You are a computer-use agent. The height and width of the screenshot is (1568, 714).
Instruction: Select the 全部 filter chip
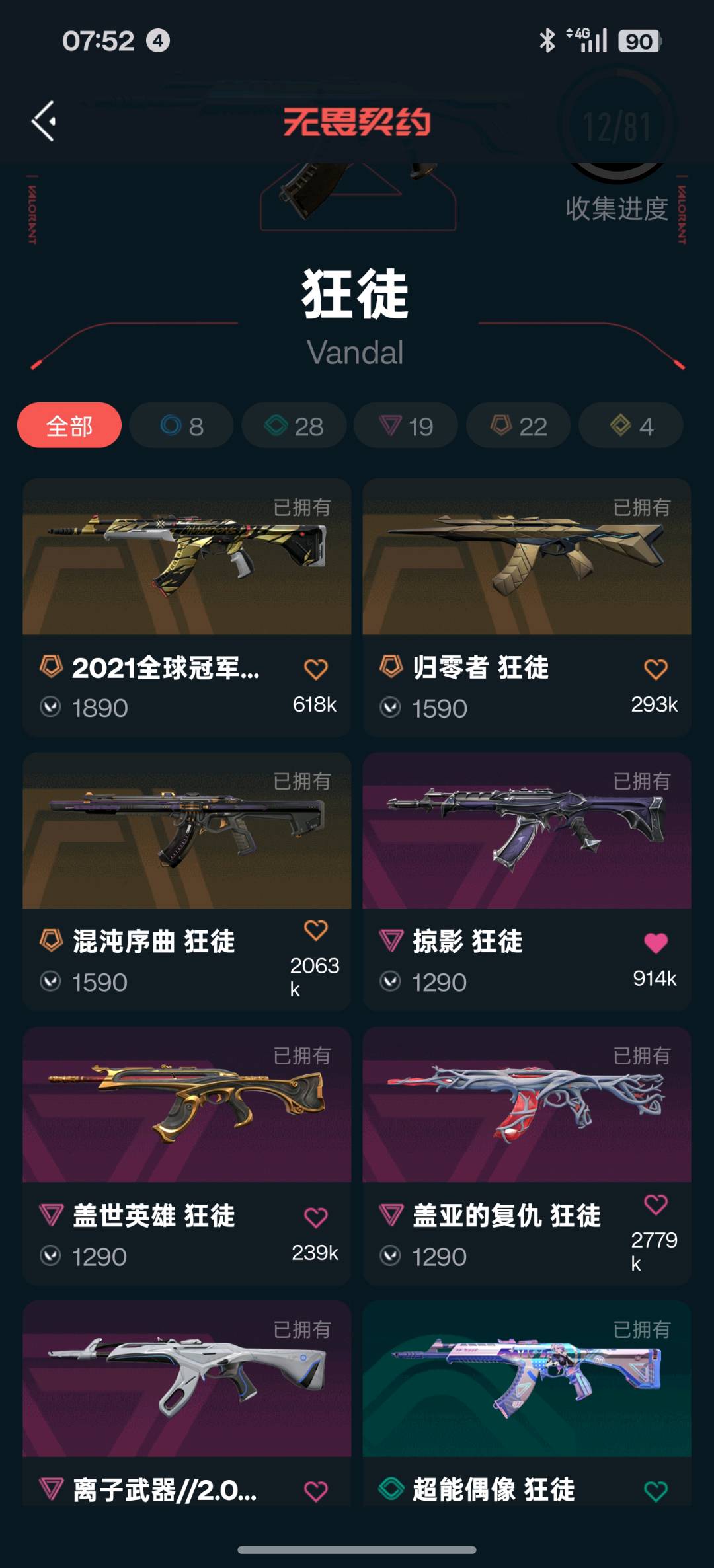69,426
